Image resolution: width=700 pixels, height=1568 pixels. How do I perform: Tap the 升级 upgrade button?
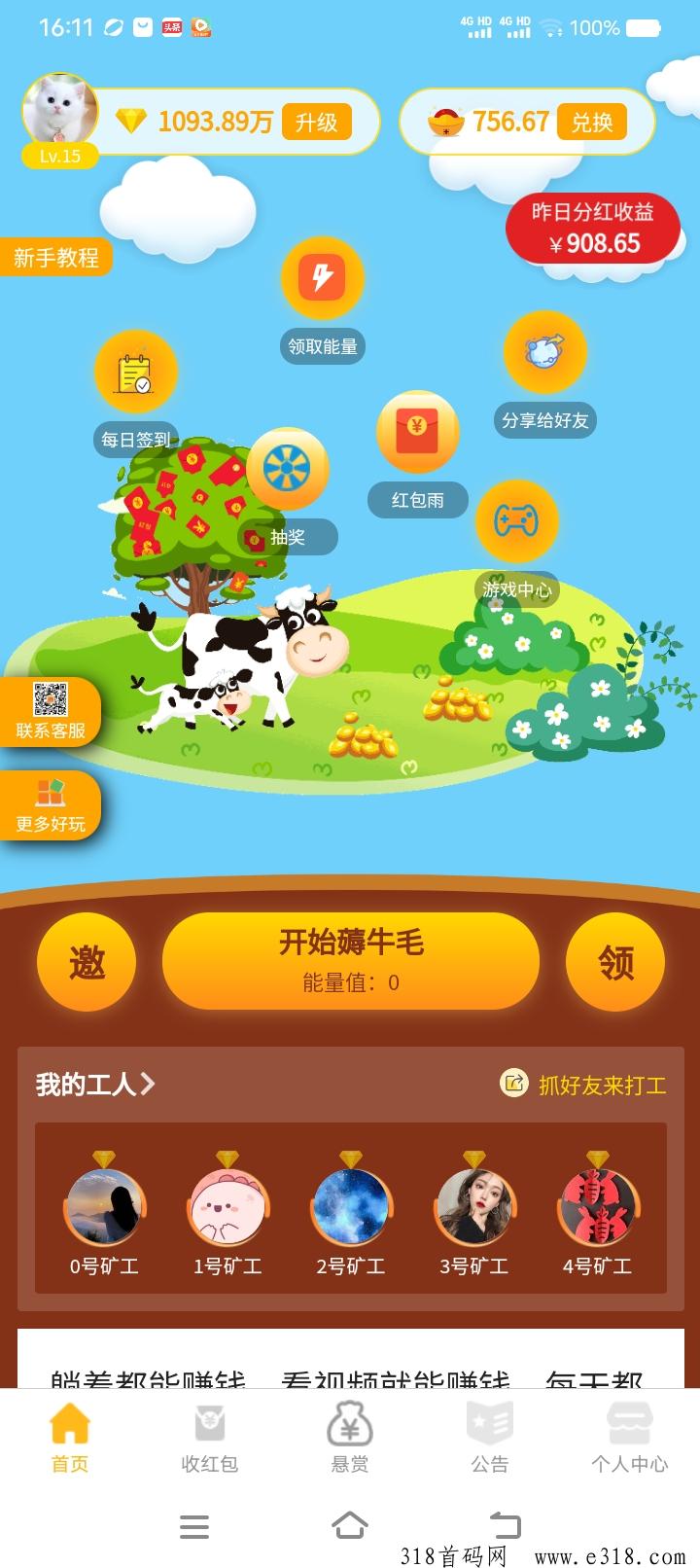pos(316,123)
